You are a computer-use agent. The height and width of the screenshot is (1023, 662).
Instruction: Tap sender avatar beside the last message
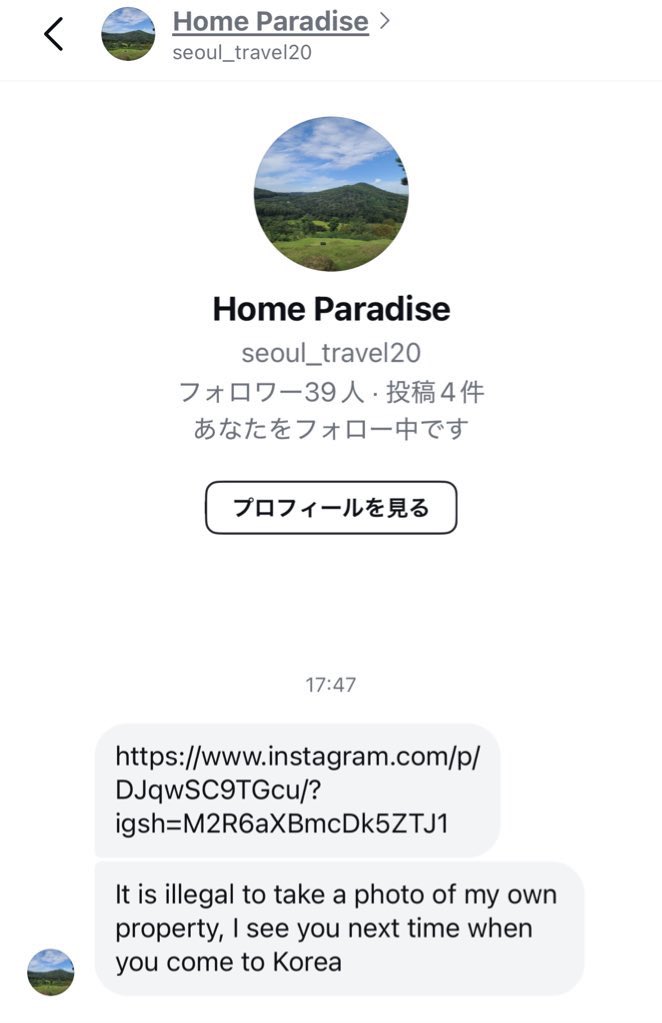click(50, 972)
